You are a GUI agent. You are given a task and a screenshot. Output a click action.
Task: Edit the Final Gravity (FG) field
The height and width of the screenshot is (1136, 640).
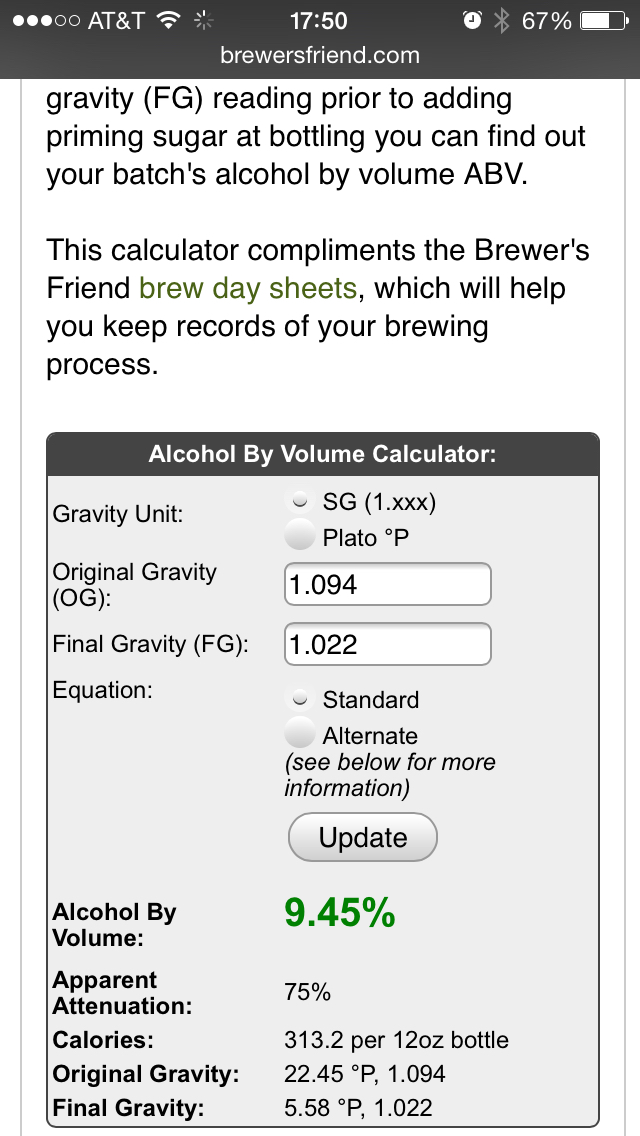pos(388,644)
